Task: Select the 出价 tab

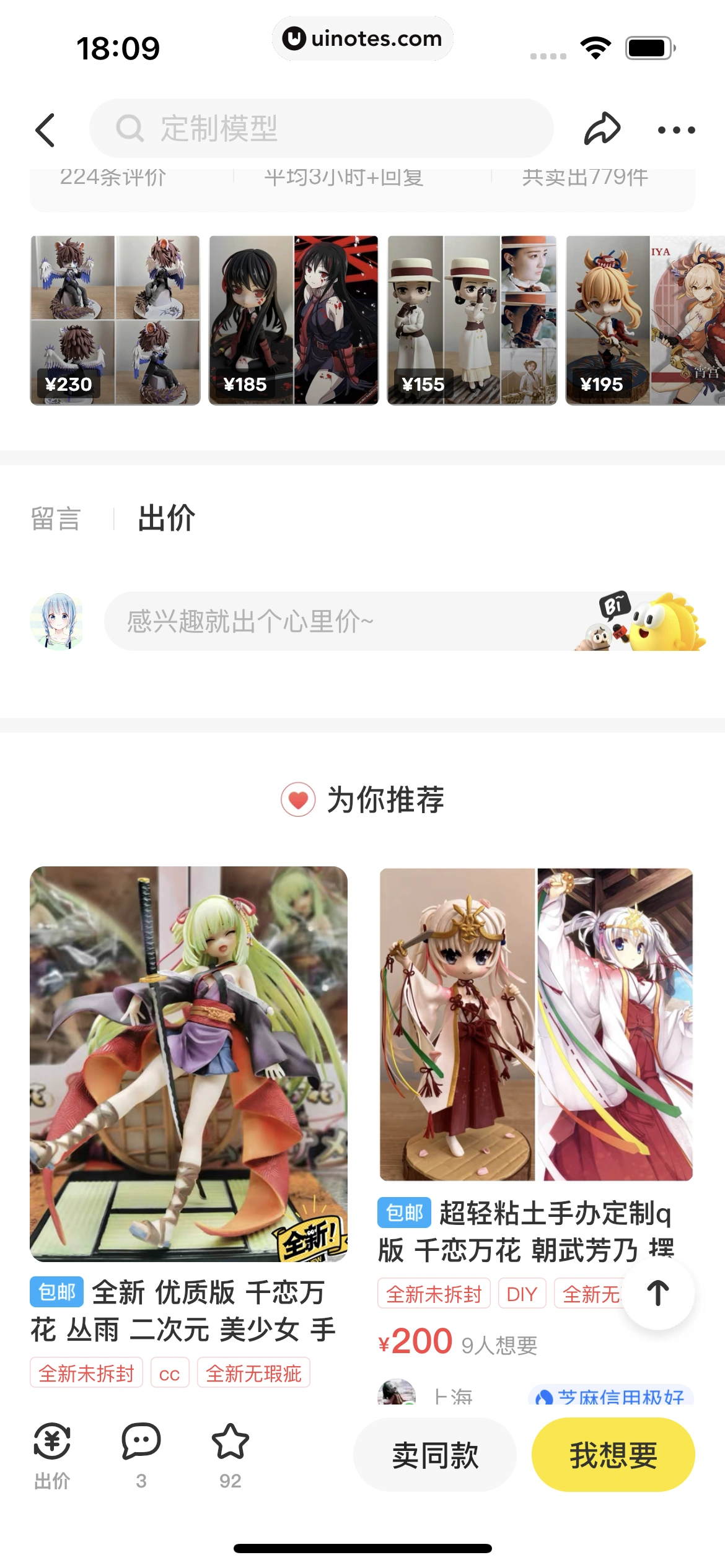Action: (166, 518)
